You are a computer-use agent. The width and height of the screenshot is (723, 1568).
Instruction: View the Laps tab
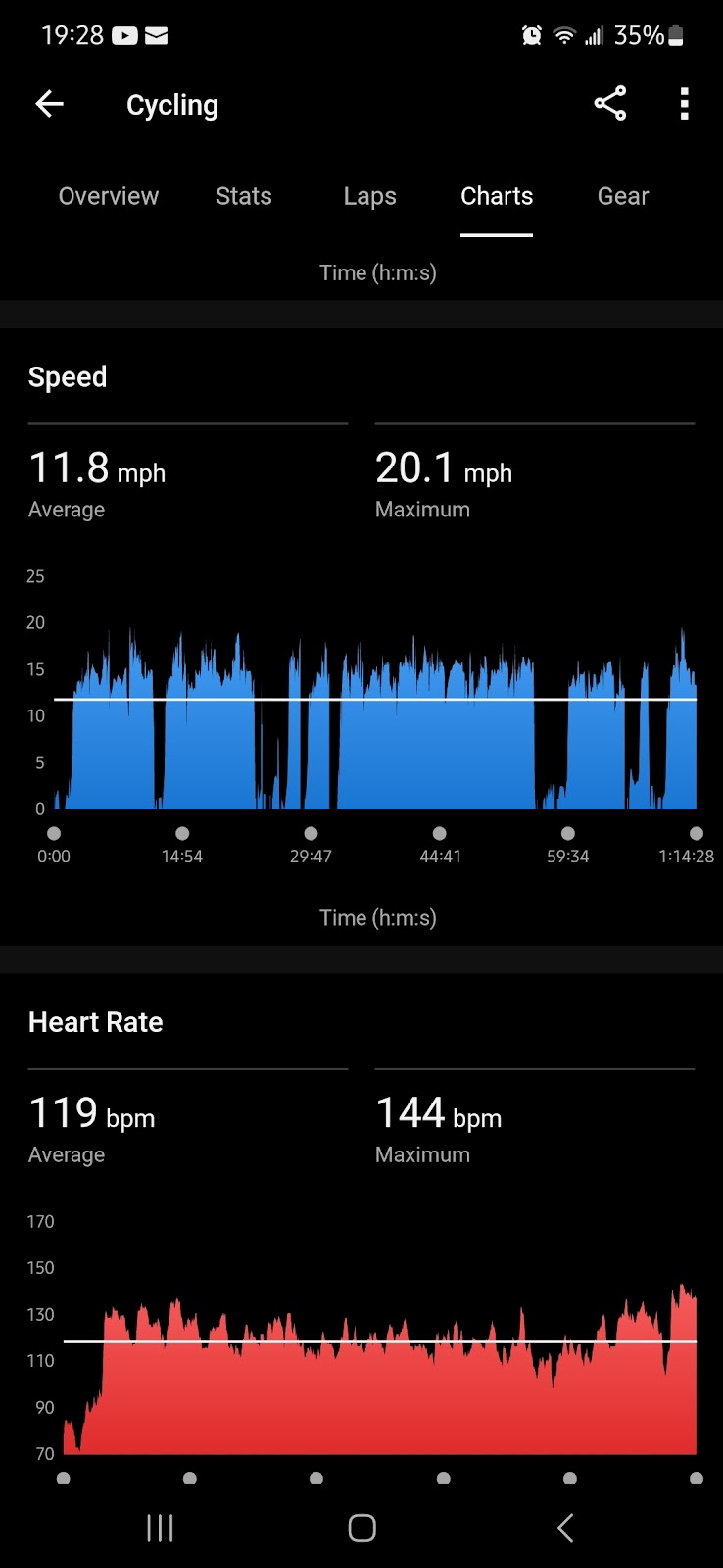pos(370,196)
